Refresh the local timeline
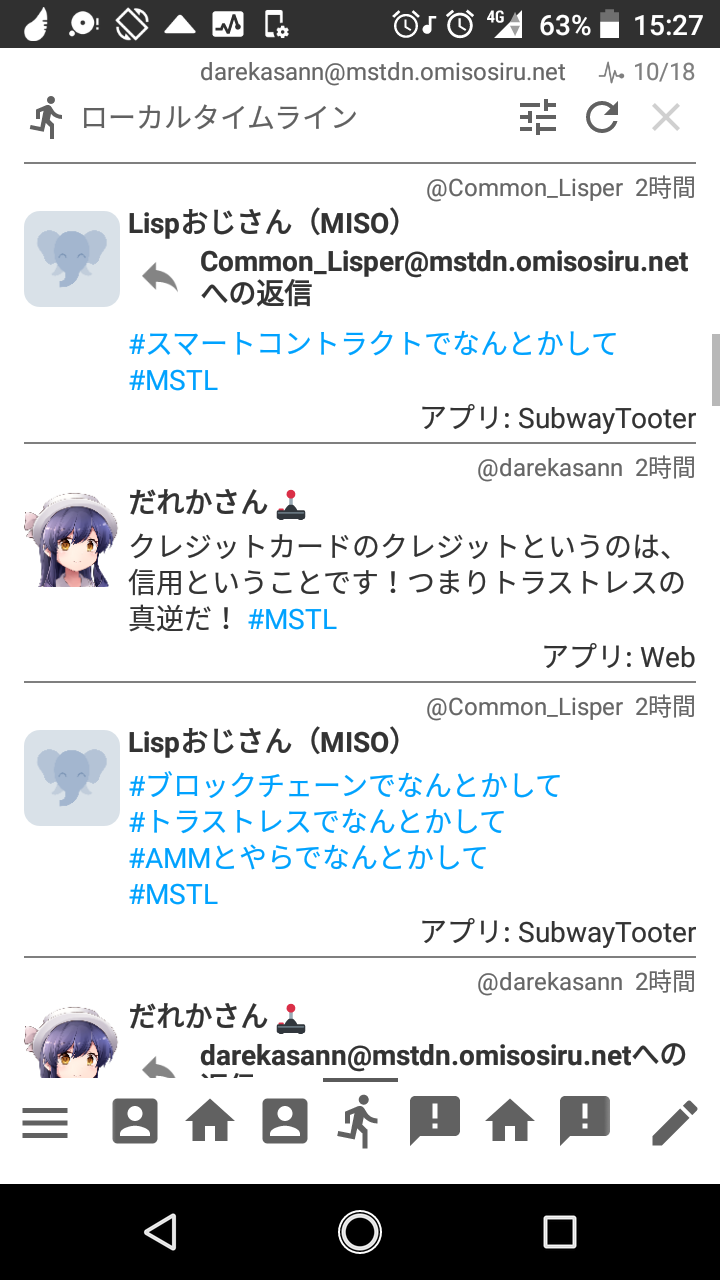This screenshot has width=720, height=1280. coord(602,118)
